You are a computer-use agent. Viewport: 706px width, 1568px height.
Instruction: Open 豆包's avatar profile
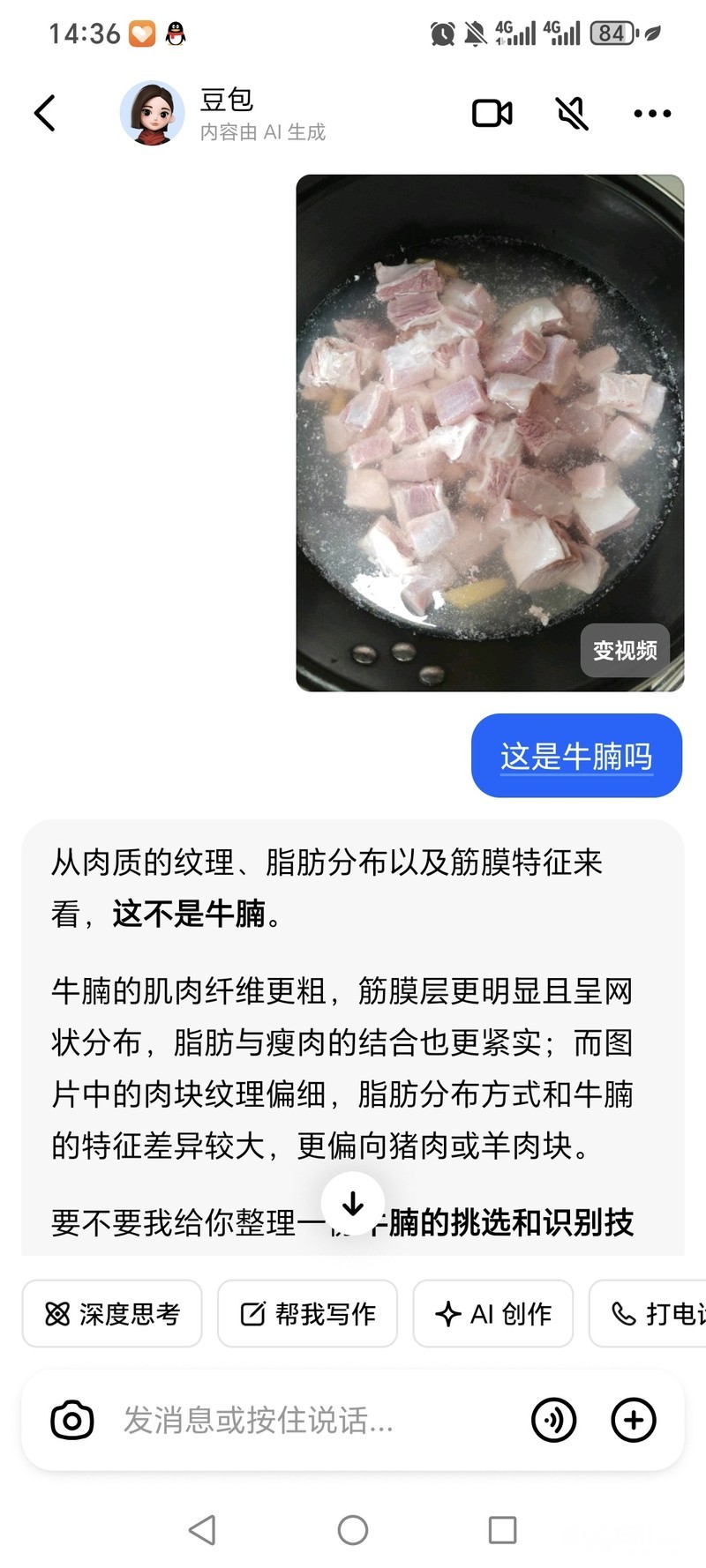click(x=152, y=114)
